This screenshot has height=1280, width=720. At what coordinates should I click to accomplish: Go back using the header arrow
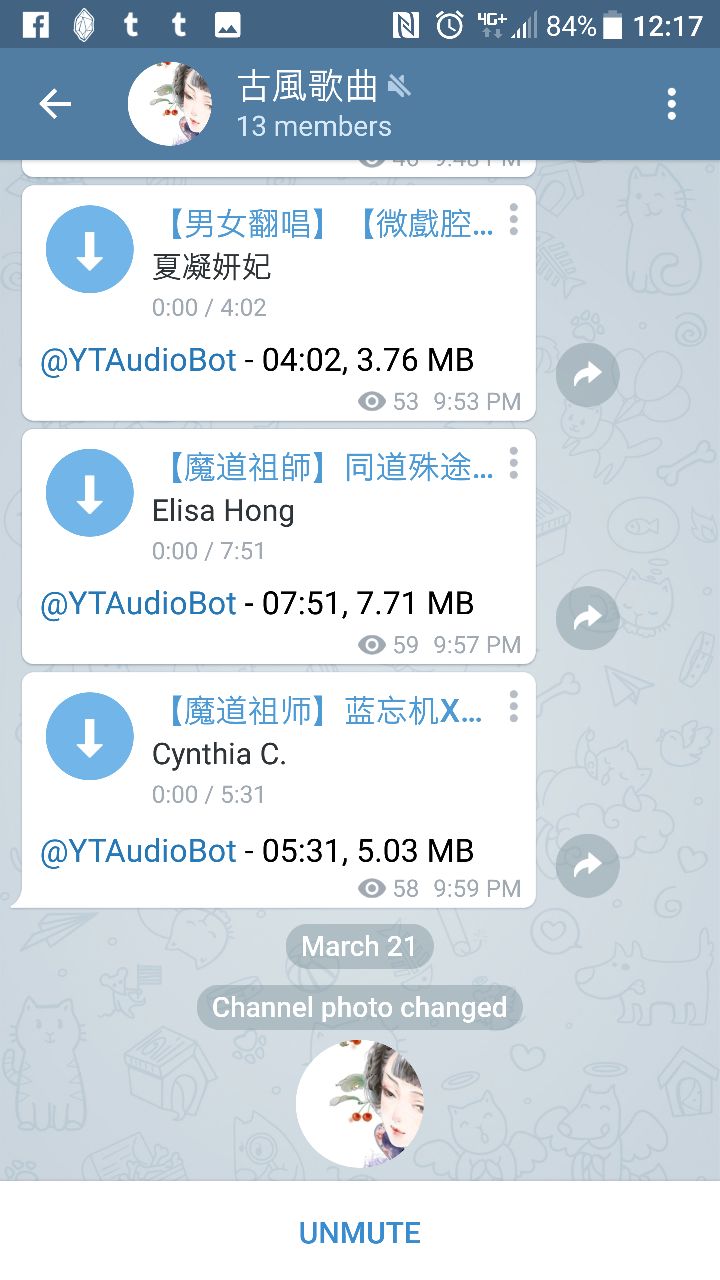[55, 104]
